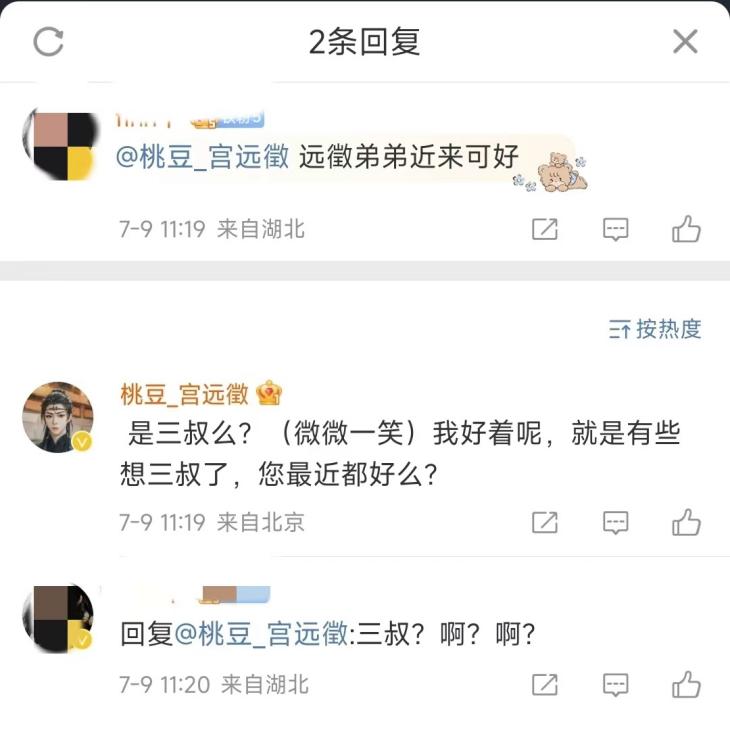Like the comment 远徵弟弟近来可好
The height and width of the screenshot is (755, 730).
[x=686, y=230]
